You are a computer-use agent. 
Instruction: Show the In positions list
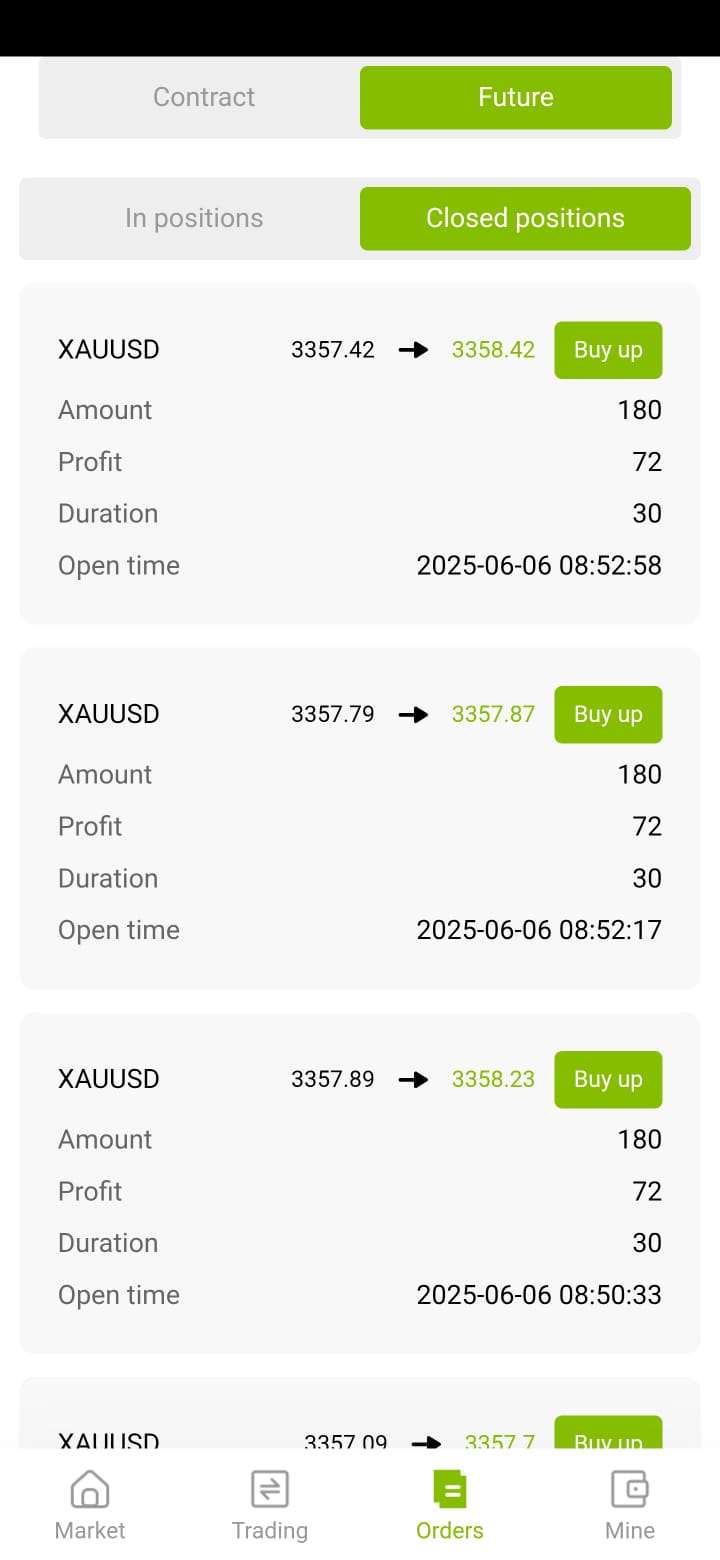tap(194, 218)
